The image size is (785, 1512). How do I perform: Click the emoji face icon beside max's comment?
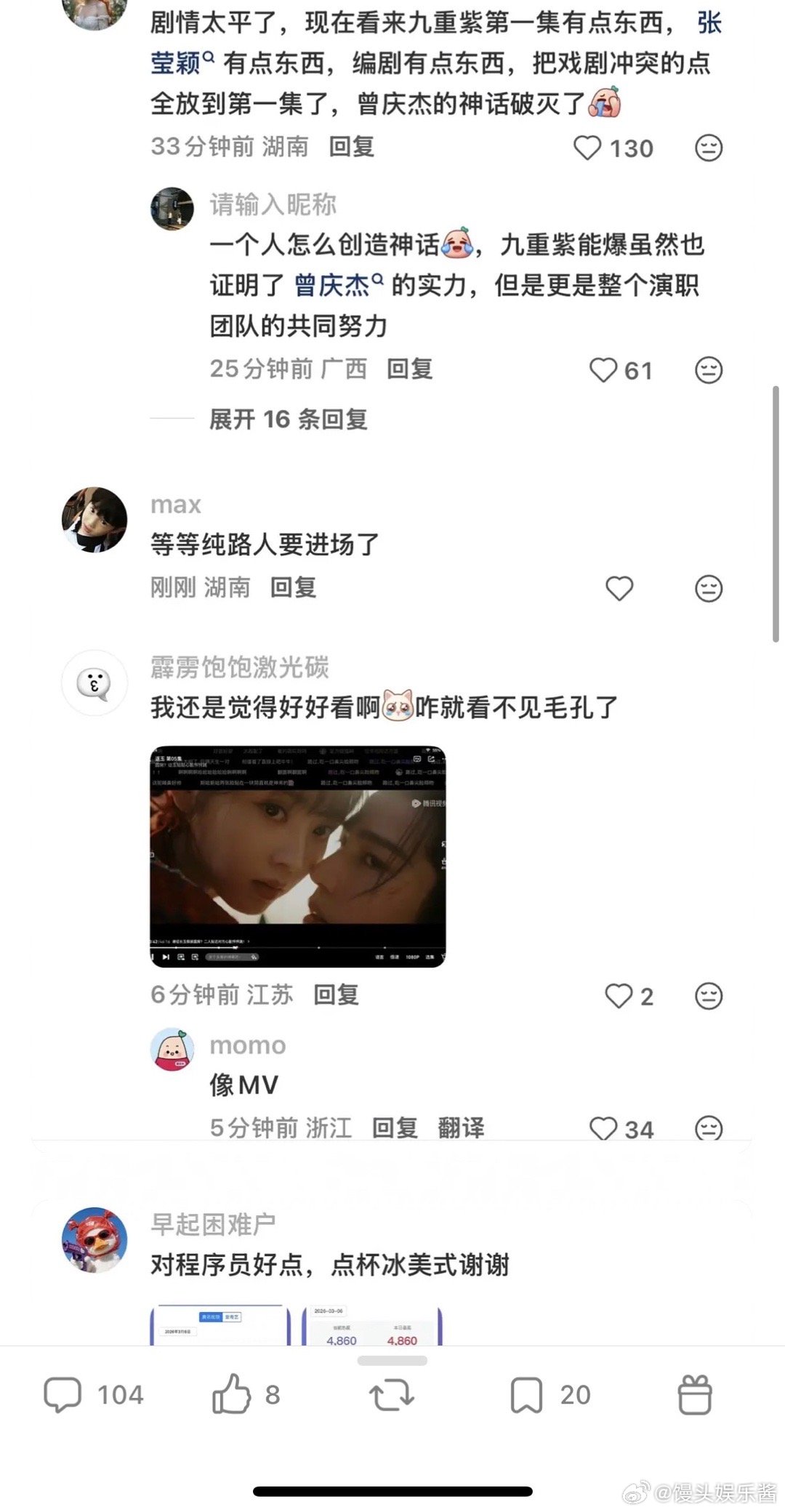707,588
